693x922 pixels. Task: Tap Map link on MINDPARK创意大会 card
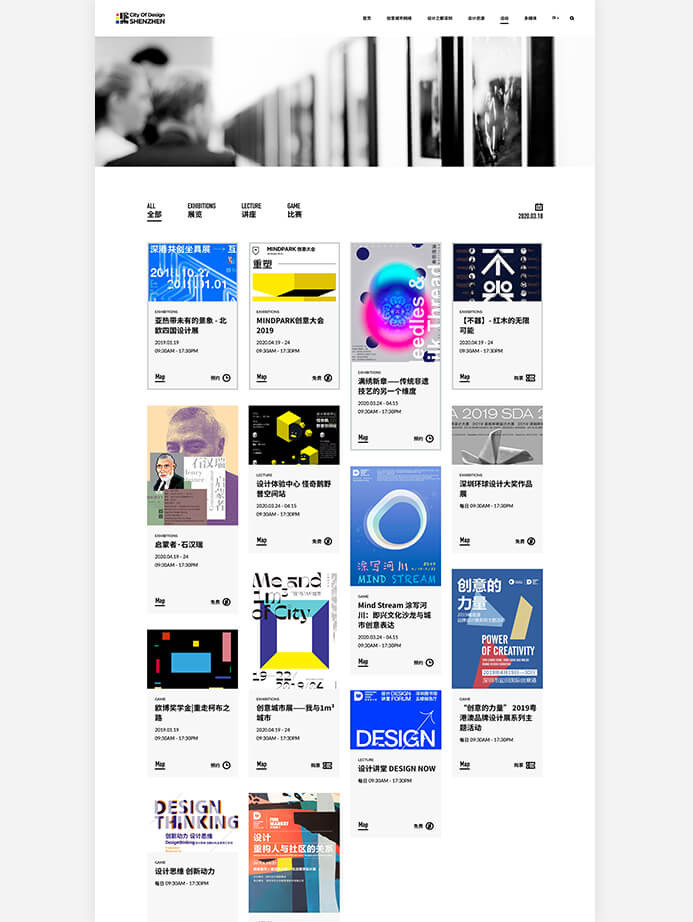click(261, 377)
